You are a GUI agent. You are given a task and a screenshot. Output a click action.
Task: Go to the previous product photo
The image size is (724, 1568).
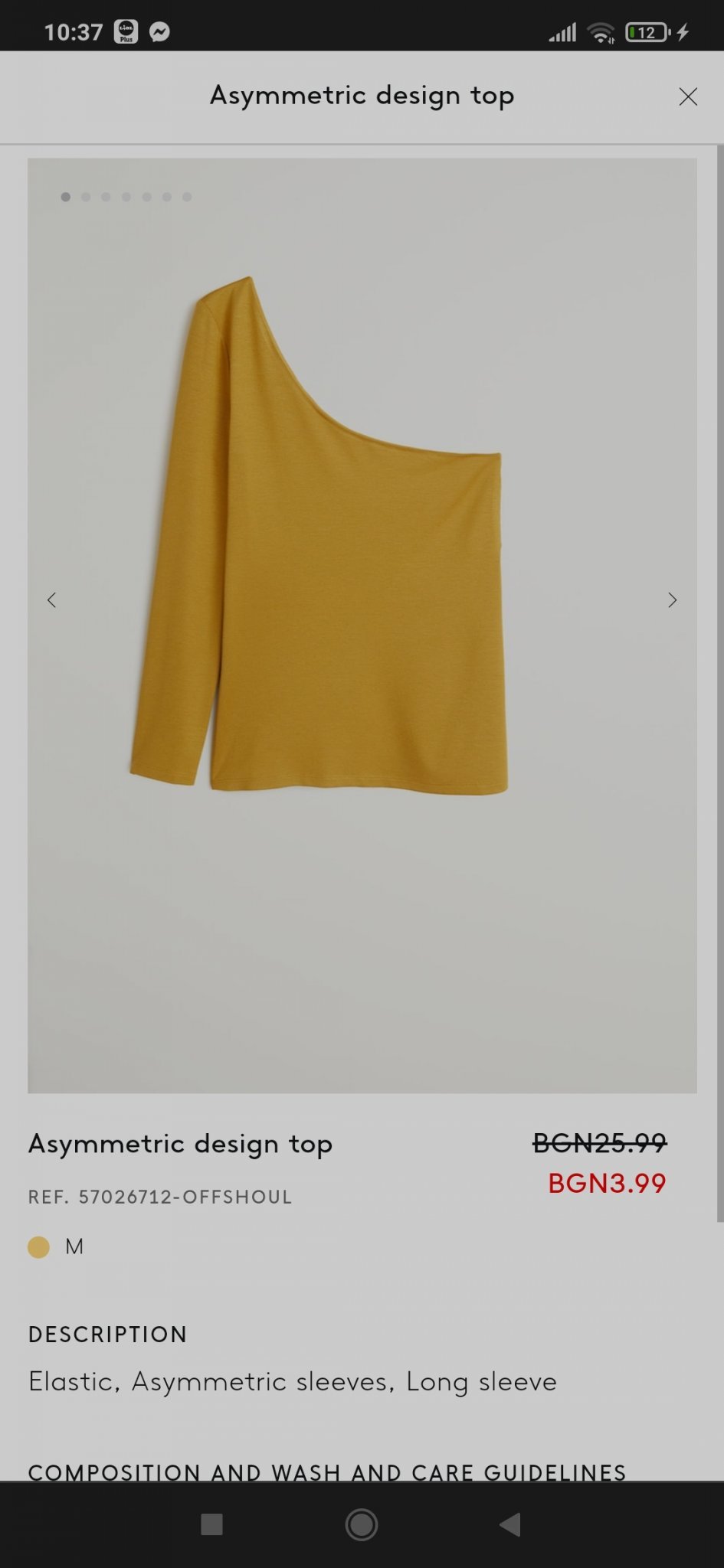tap(52, 600)
